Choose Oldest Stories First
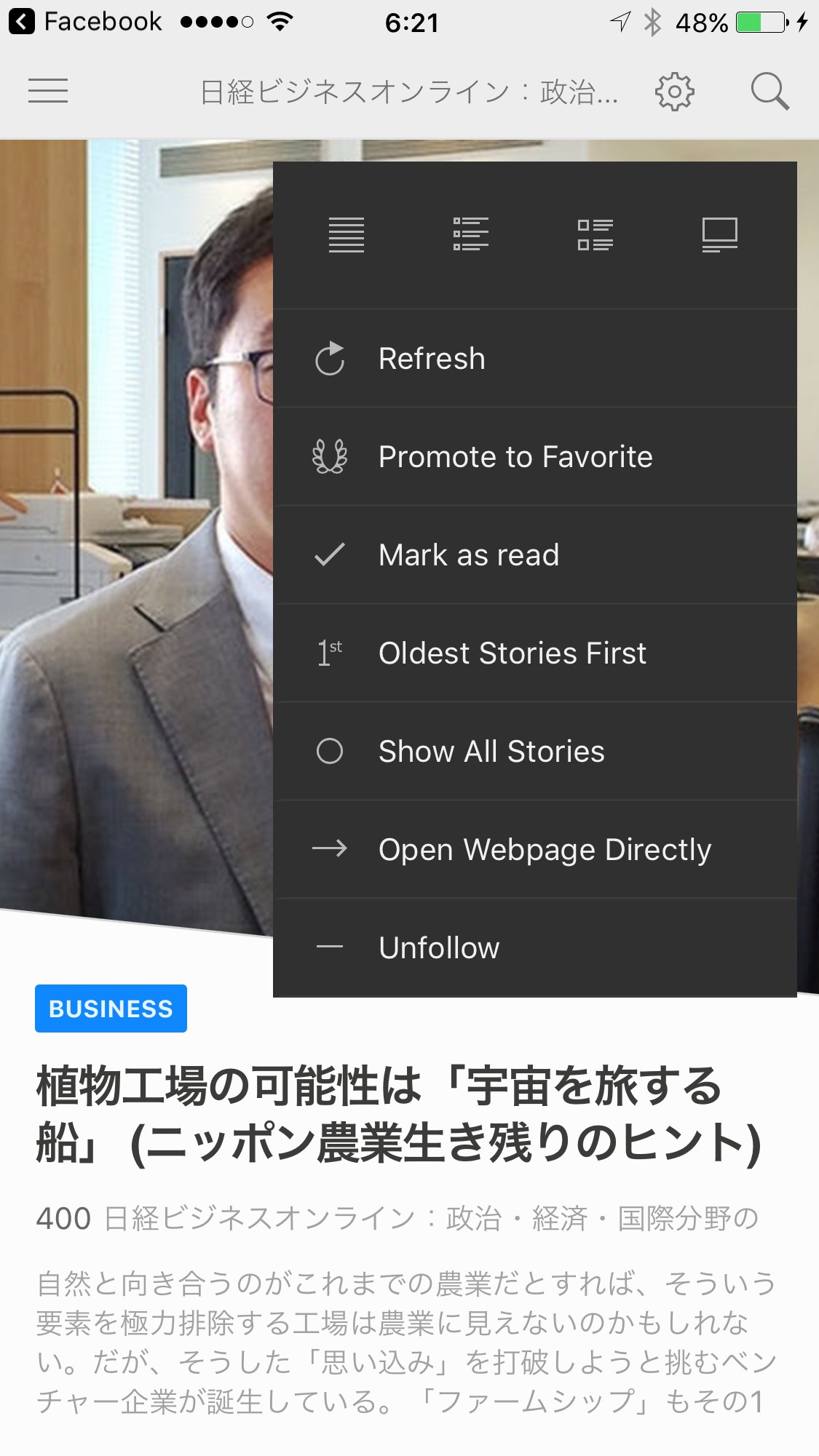This screenshot has height=1456, width=819. coord(535,653)
